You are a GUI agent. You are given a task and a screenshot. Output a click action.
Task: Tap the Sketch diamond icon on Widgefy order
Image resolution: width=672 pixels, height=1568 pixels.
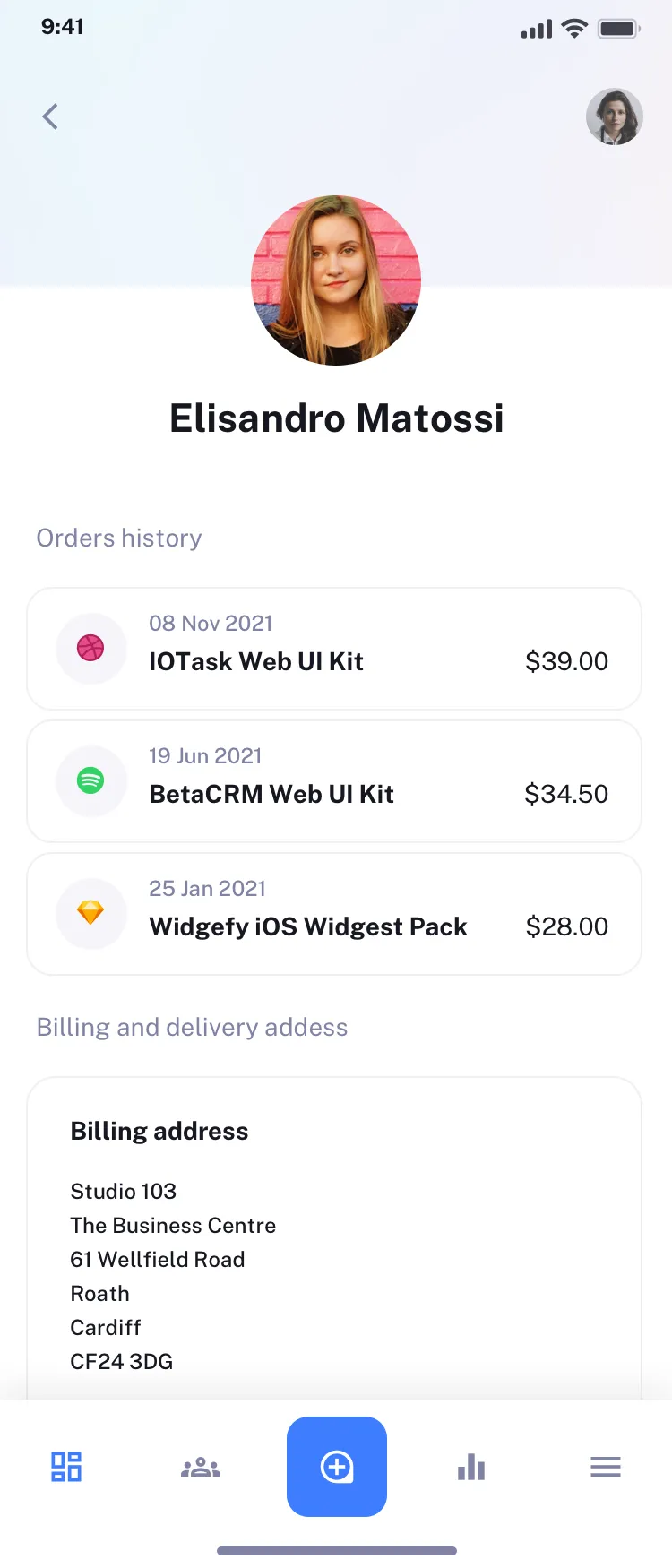tap(90, 913)
